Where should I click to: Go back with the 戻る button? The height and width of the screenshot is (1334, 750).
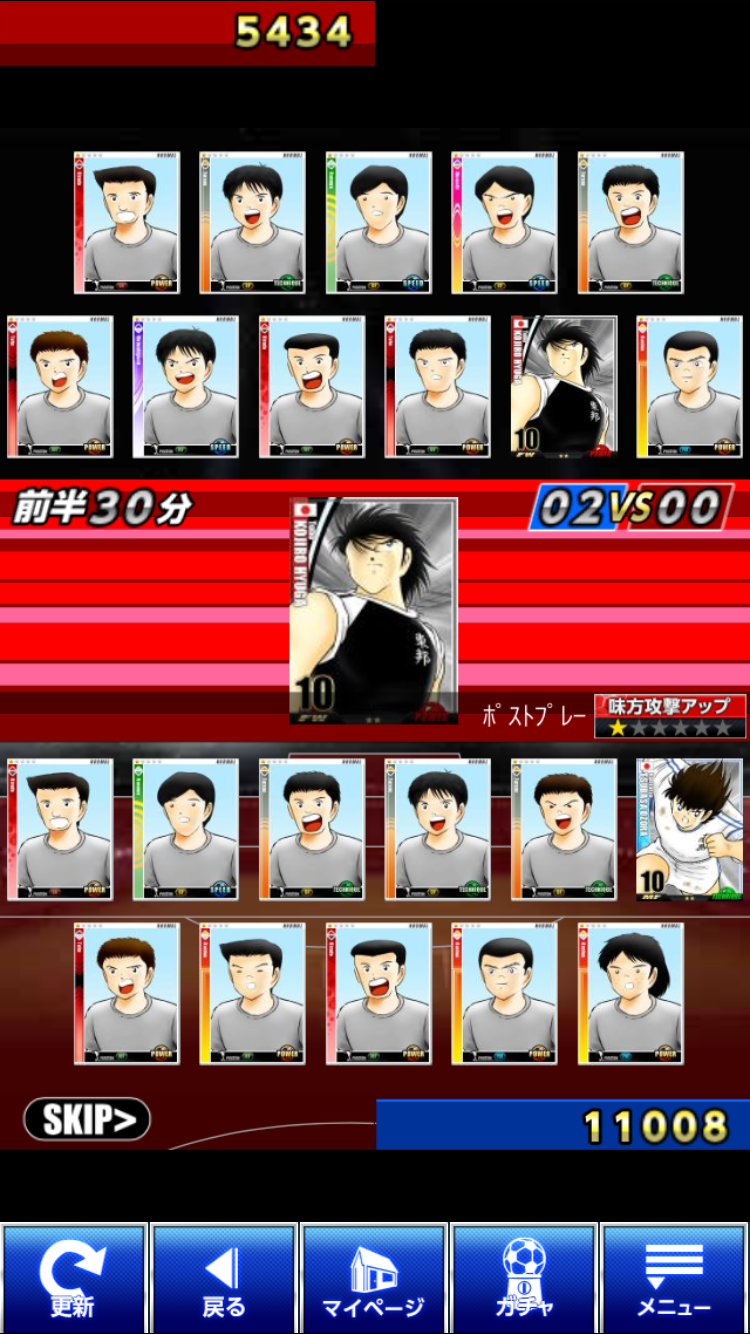[223, 1278]
